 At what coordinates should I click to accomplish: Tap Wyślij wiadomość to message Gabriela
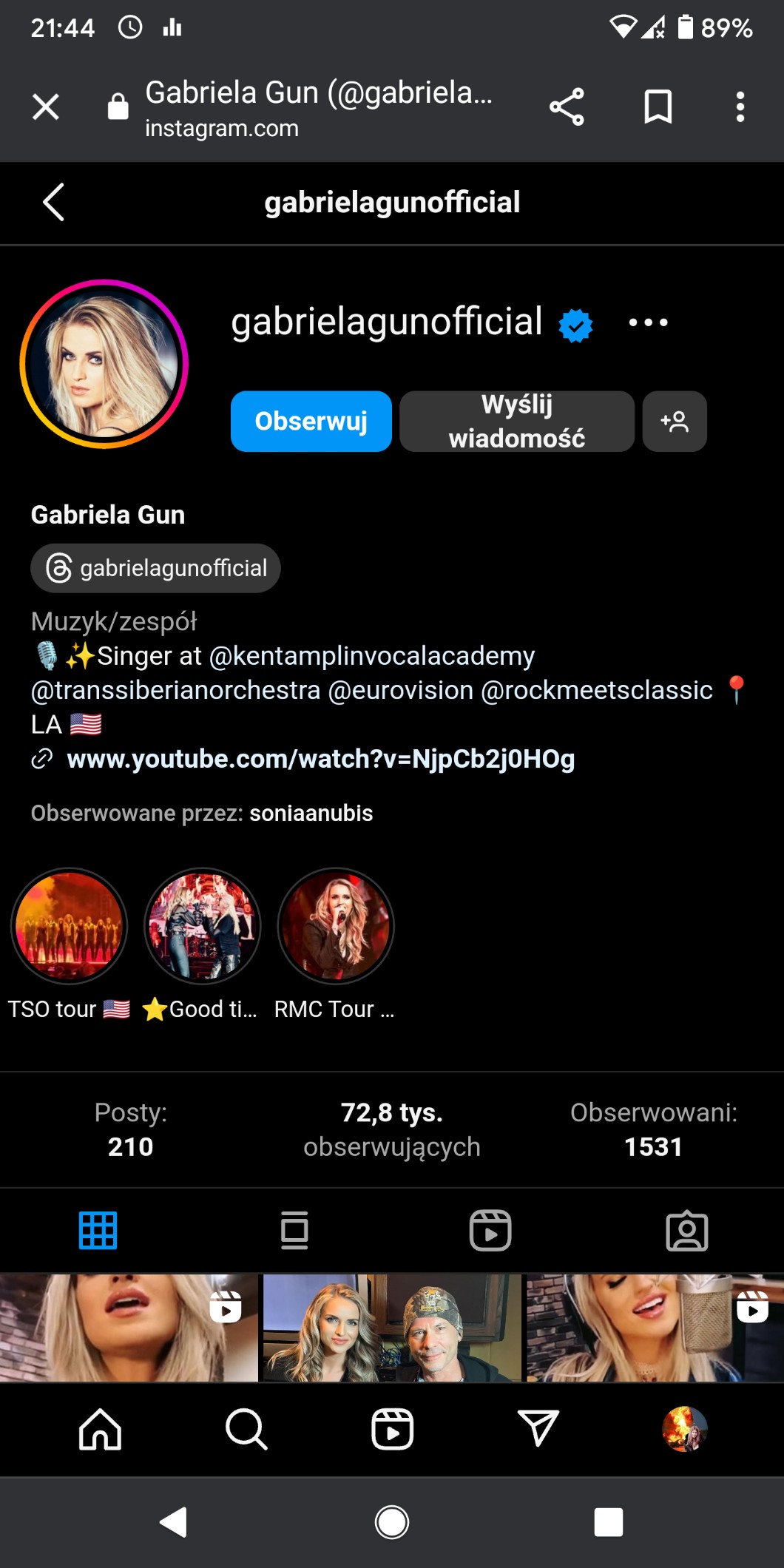pyautogui.click(x=516, y=421)
